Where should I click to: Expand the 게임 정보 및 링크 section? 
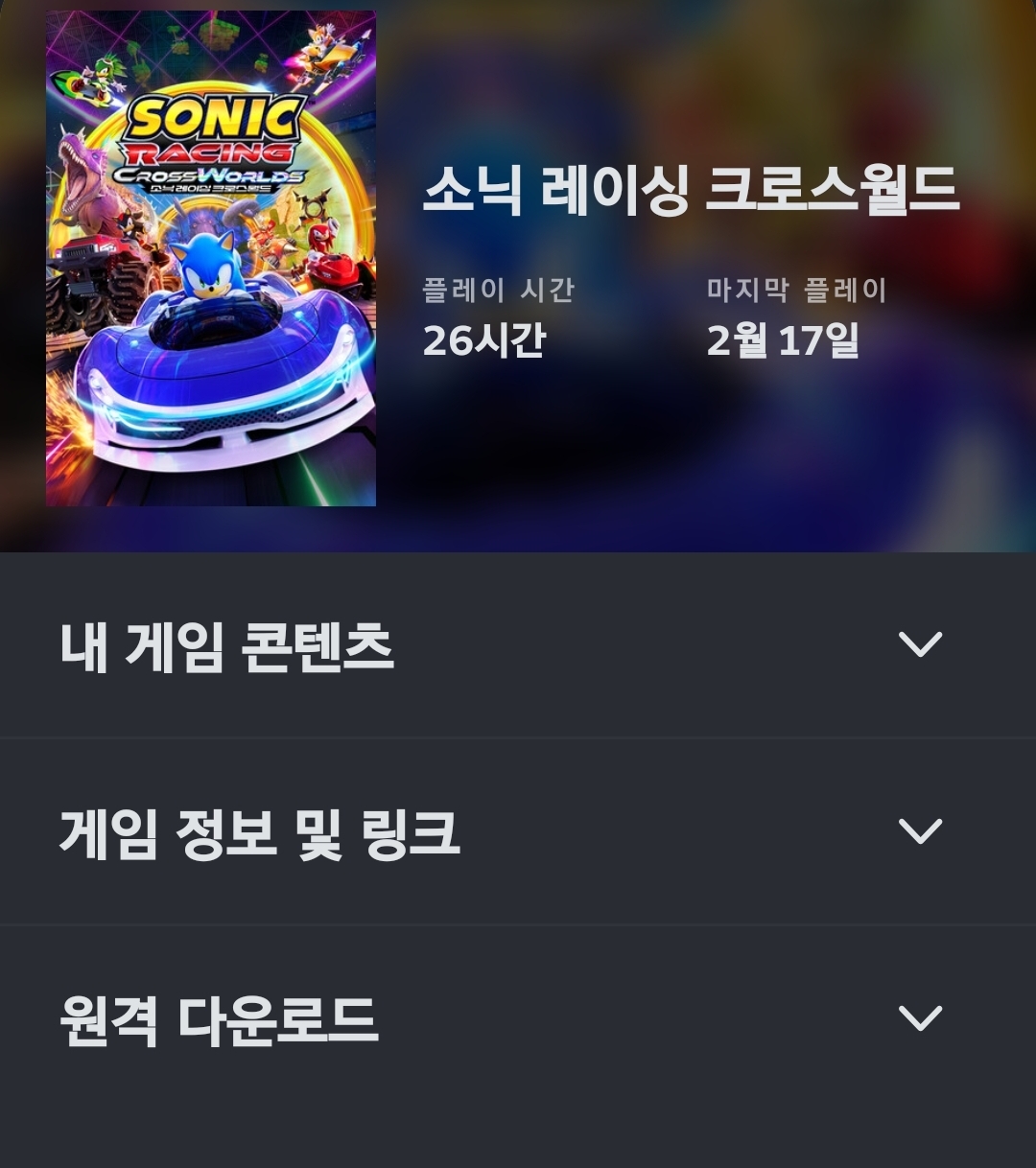point(919,831)
